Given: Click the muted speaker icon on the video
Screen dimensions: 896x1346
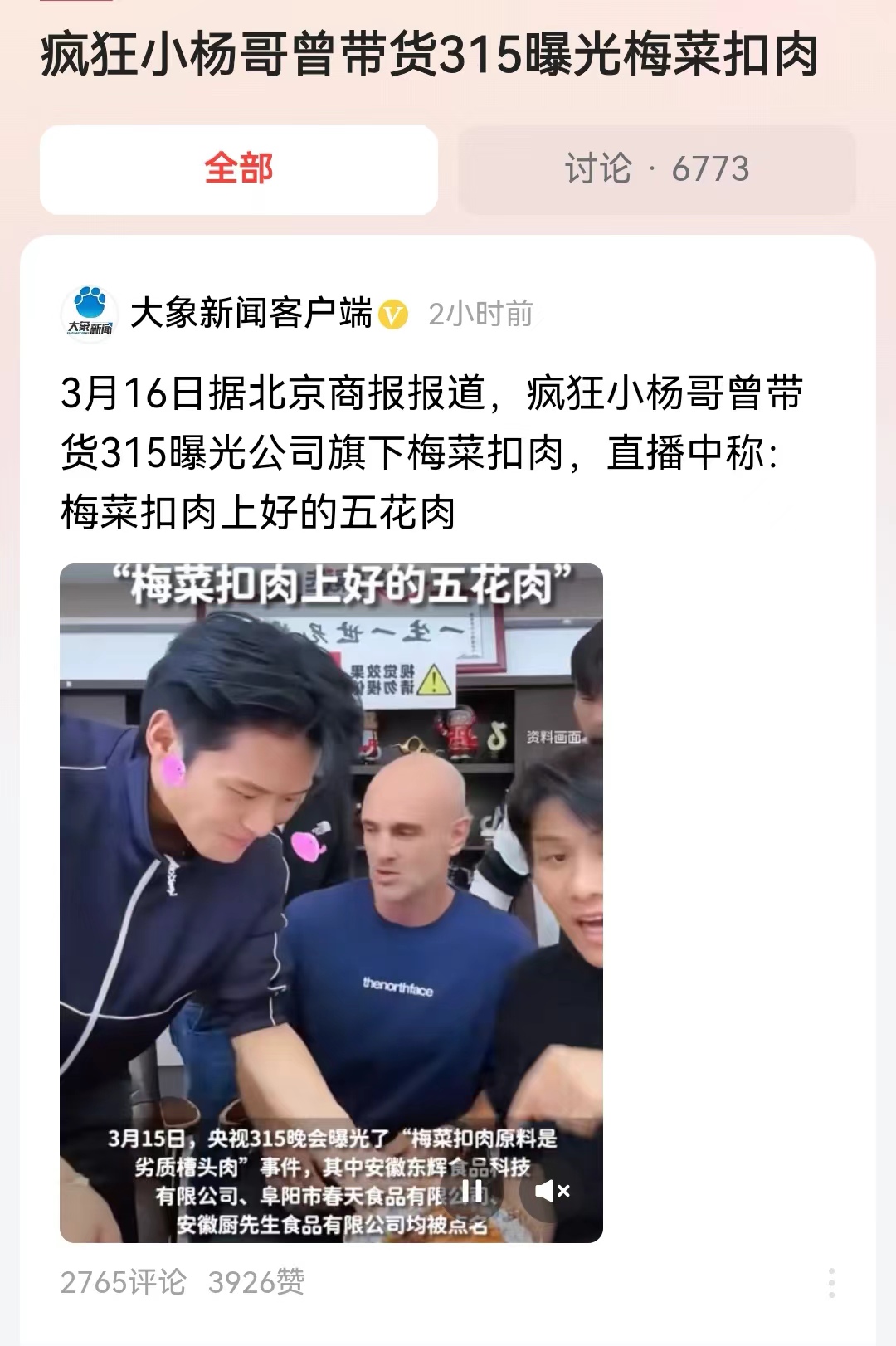Looking at the screenshot, I should pyautogui.click(x=554, y=1192).
